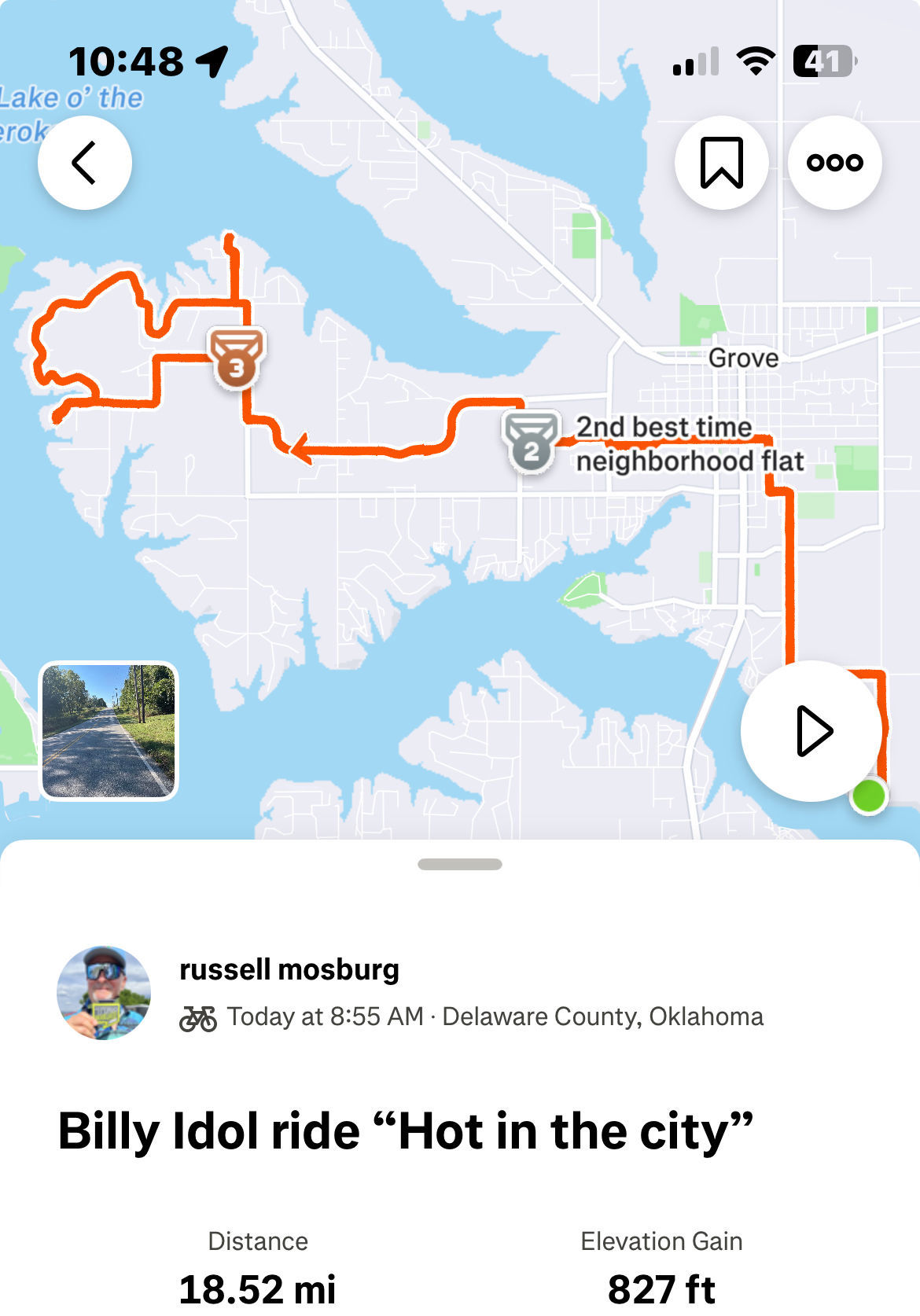Open the road photo thumbnail

(109, 731)
